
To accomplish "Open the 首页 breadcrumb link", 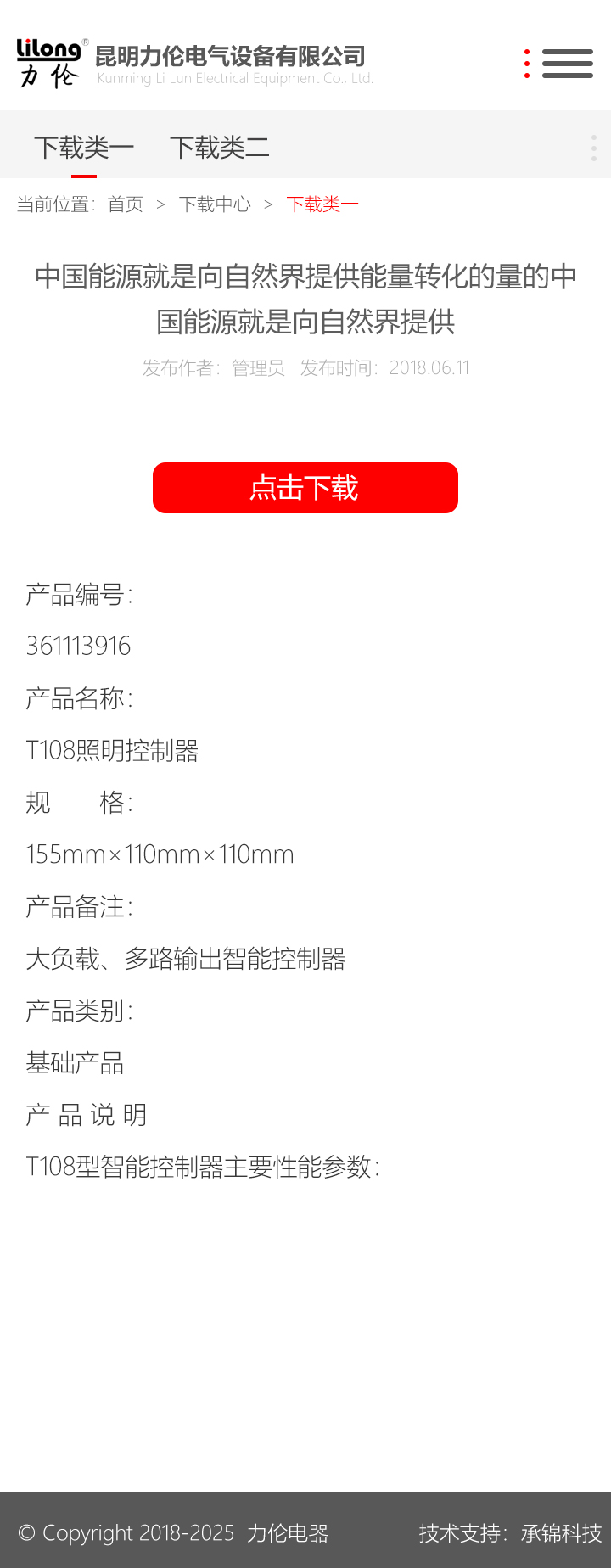I will [x=125, y=204].
